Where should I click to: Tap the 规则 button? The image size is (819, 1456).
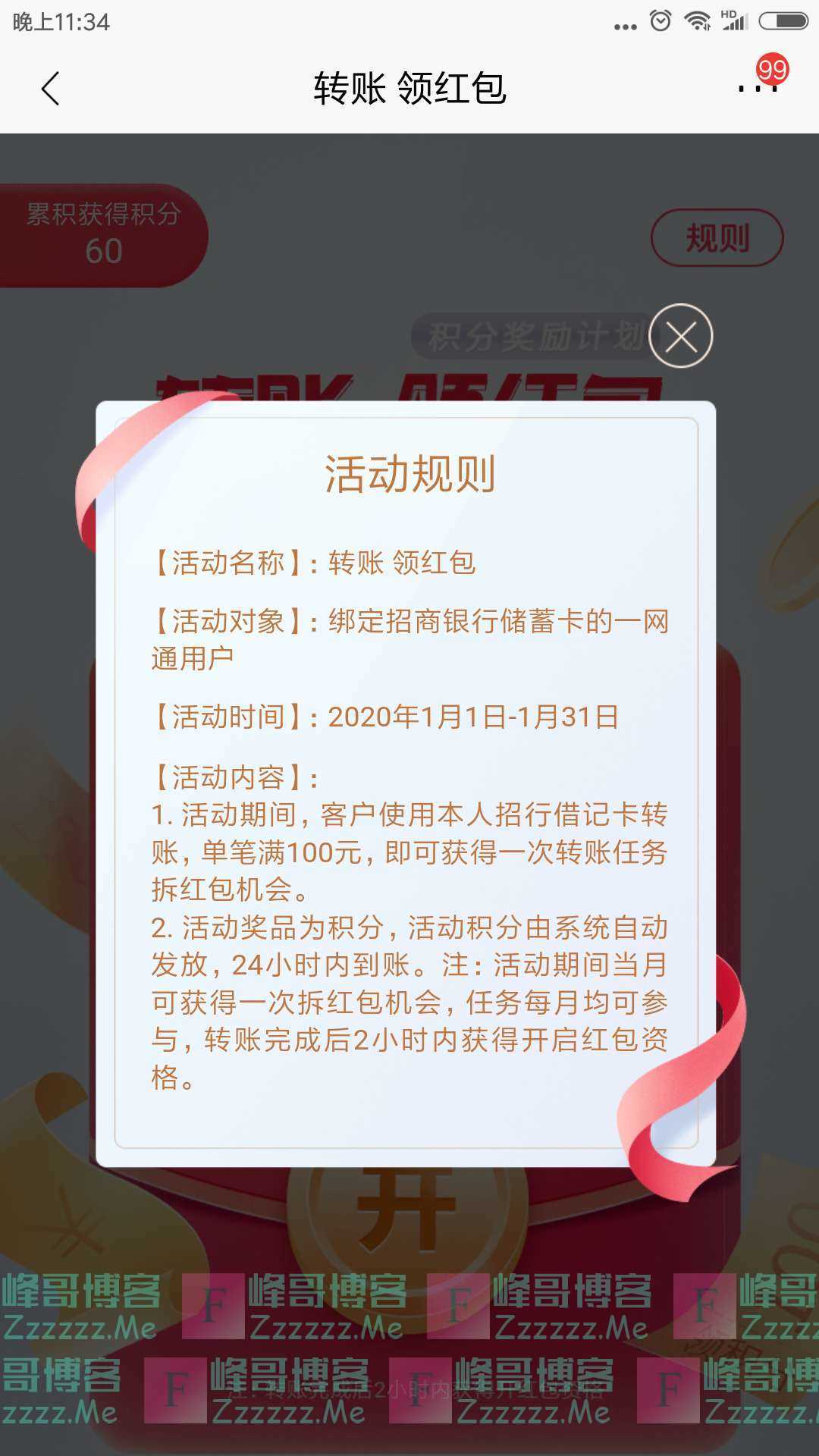pyautogui.click(x=717, y=238)
